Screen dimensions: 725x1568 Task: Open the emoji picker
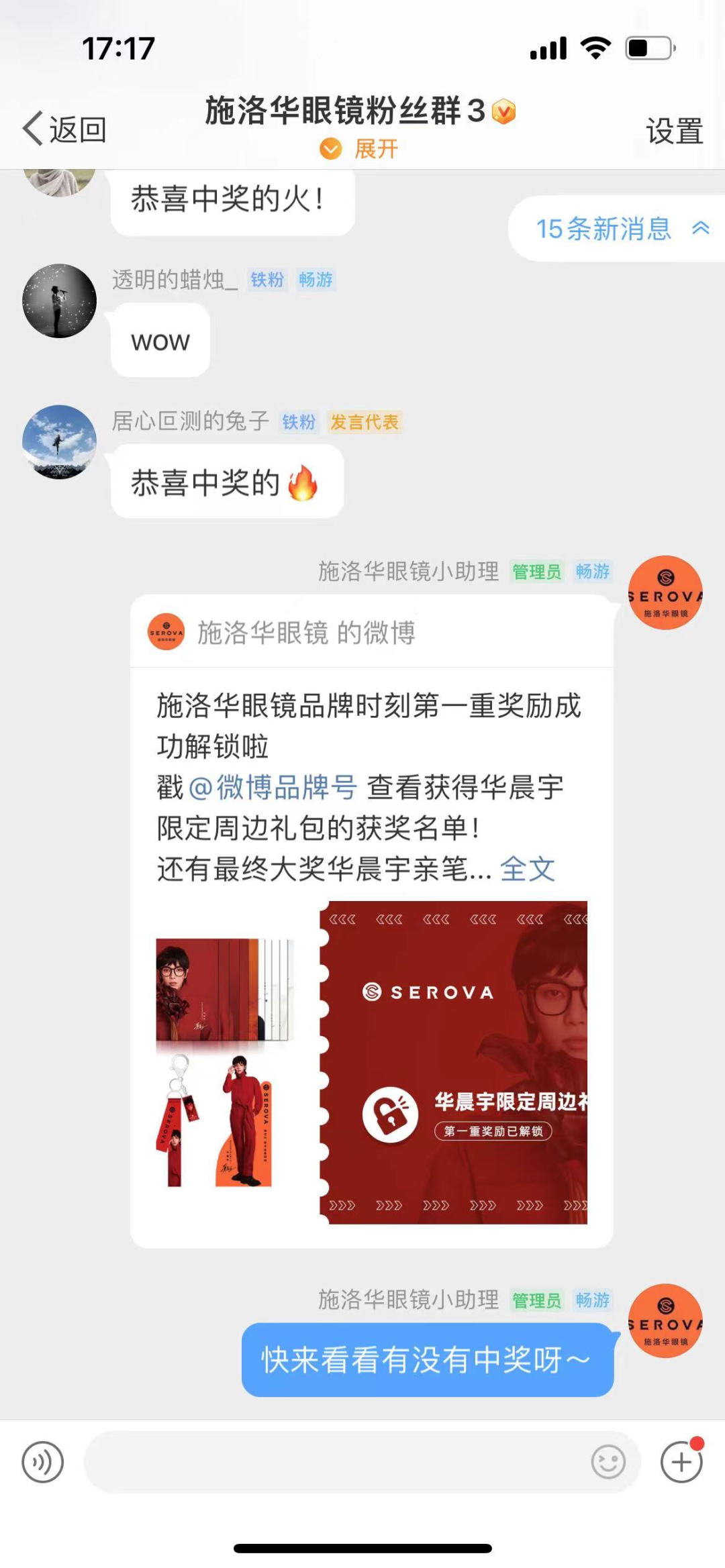pos(608,1462)
